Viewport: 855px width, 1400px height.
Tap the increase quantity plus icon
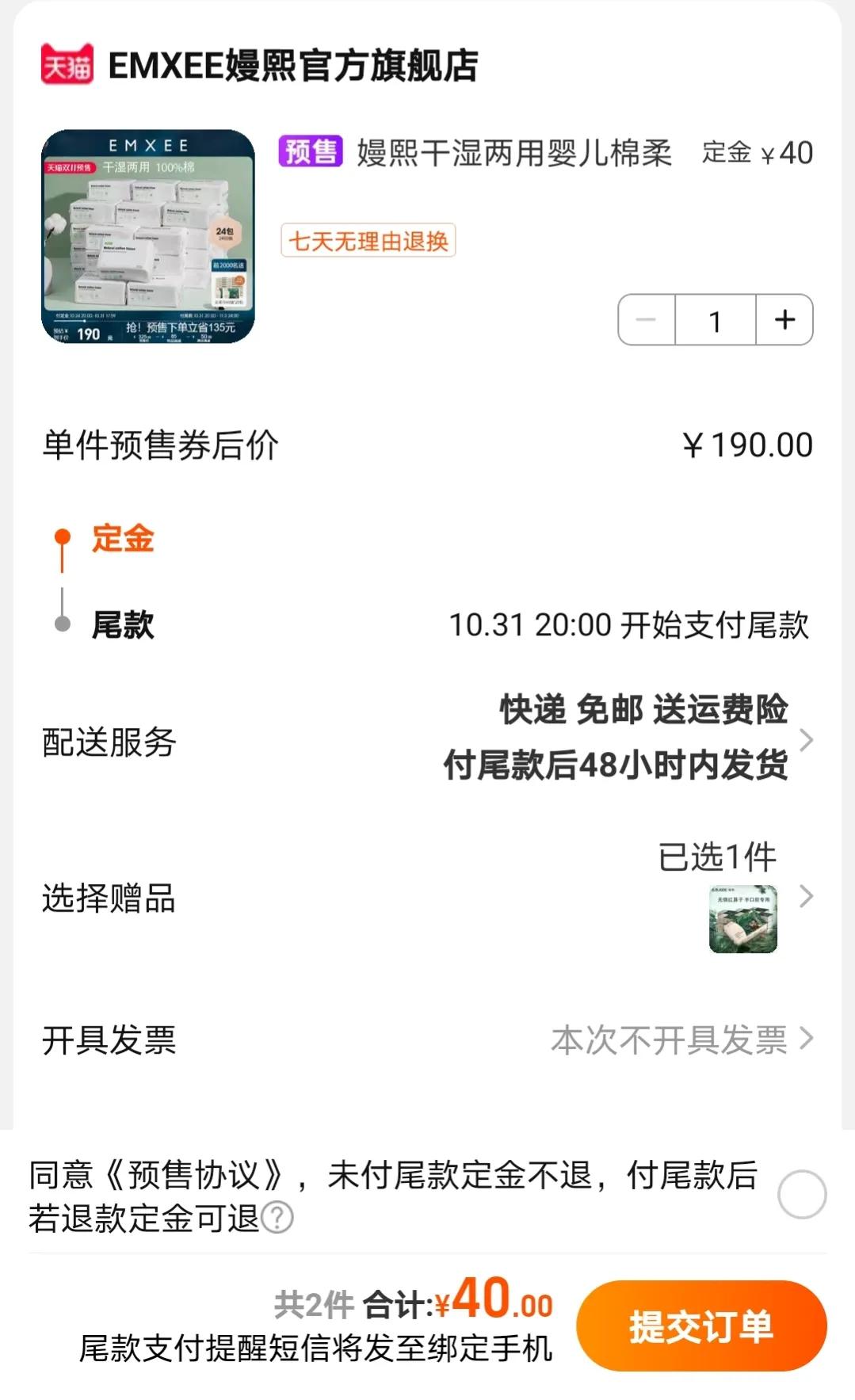click(x=784, y=320)
